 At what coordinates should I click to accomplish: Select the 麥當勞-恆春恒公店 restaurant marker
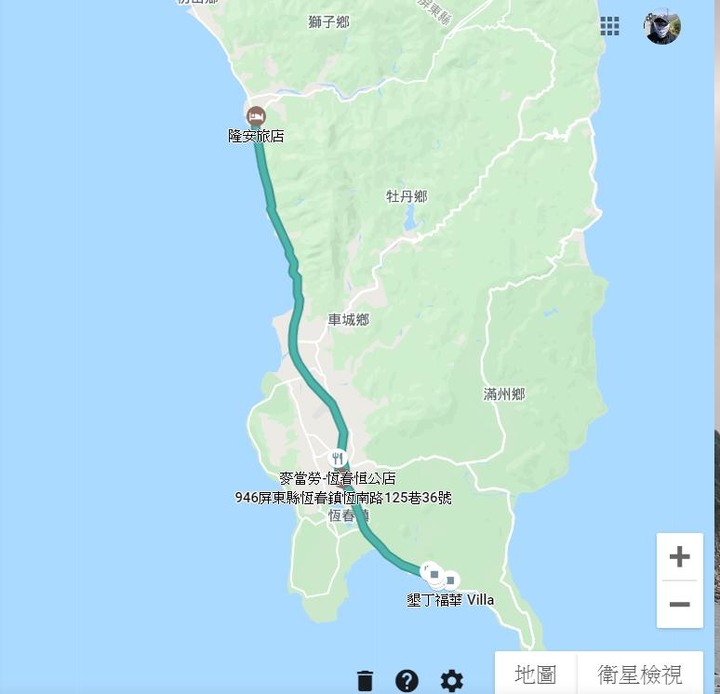[x=339, y=459]
